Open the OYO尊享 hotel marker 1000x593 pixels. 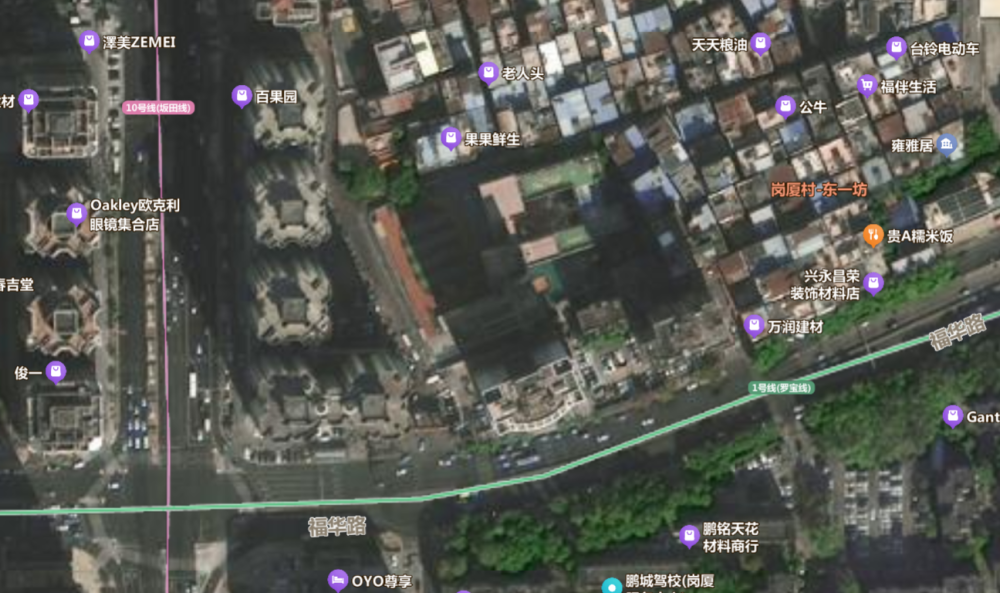(x=338, y=580)
